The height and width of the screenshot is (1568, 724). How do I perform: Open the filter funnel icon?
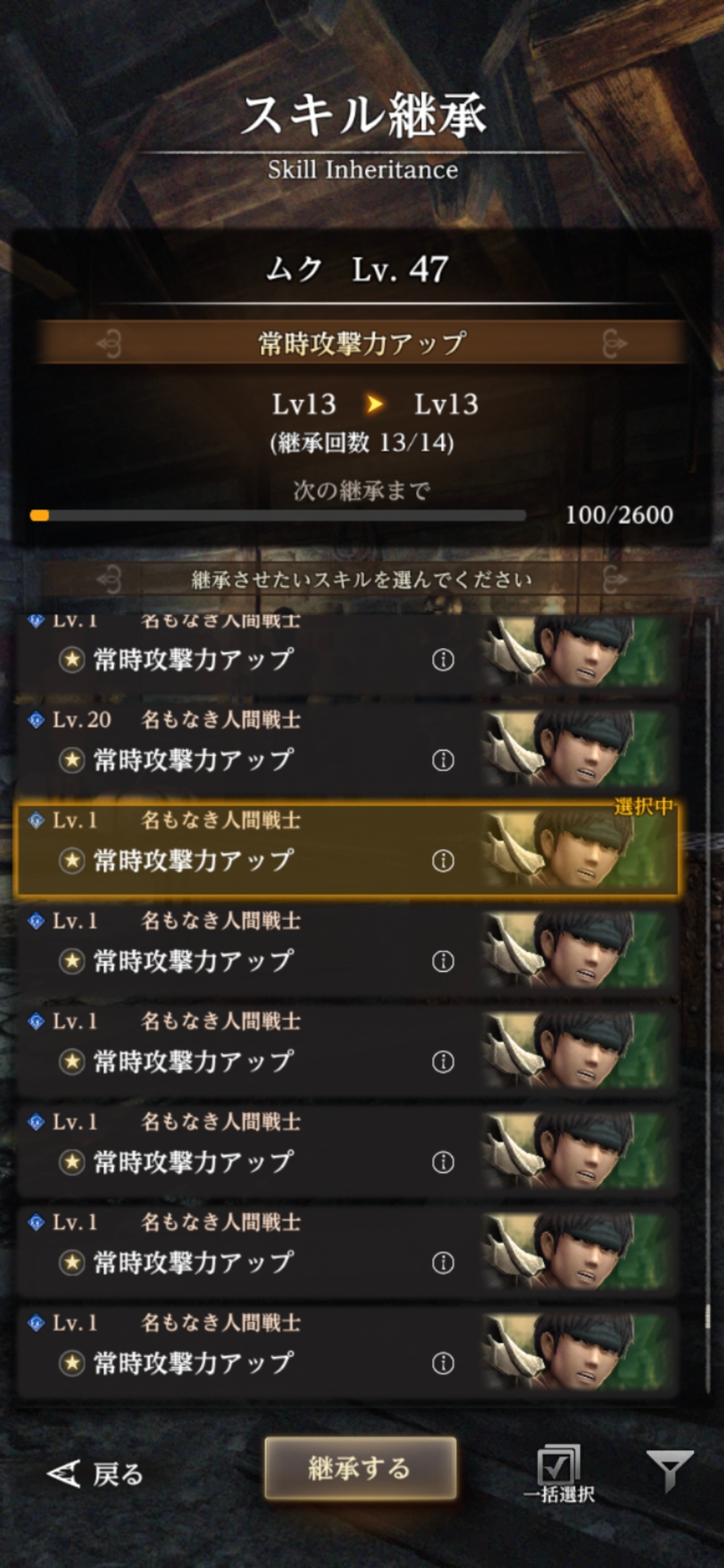tap(668, 1470)
